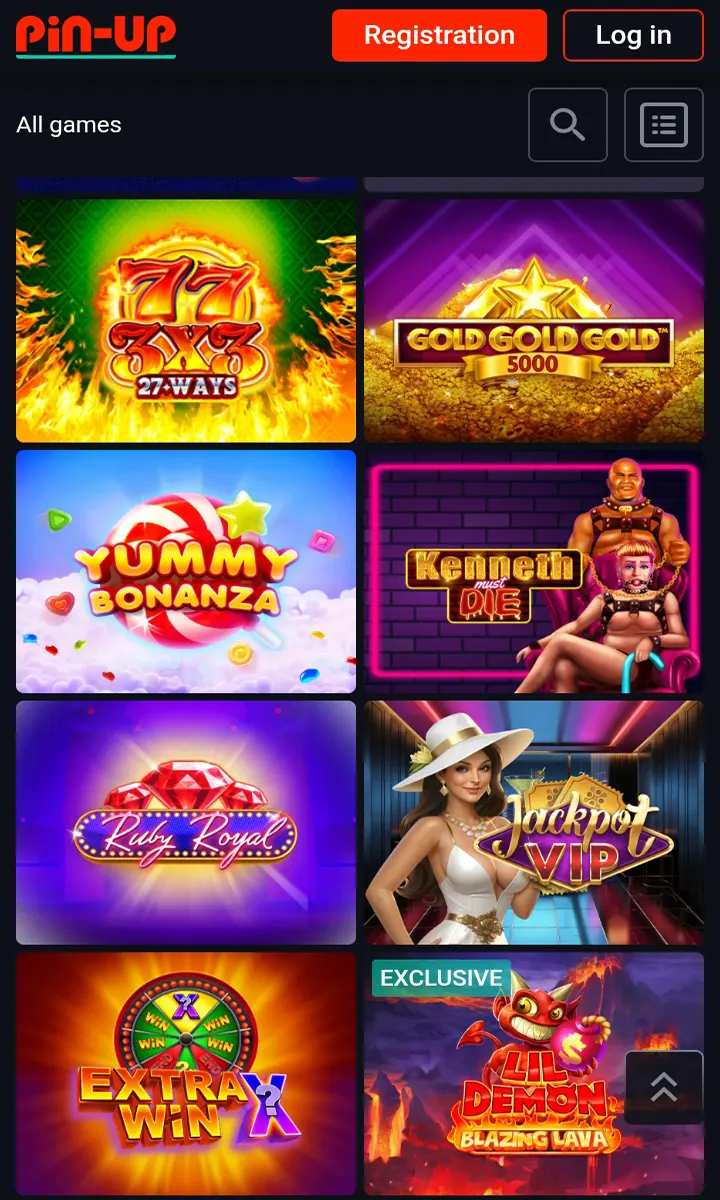Screen dimensions: 720x1200
Task: Tap the Registration button
Action: pos(439,36)
